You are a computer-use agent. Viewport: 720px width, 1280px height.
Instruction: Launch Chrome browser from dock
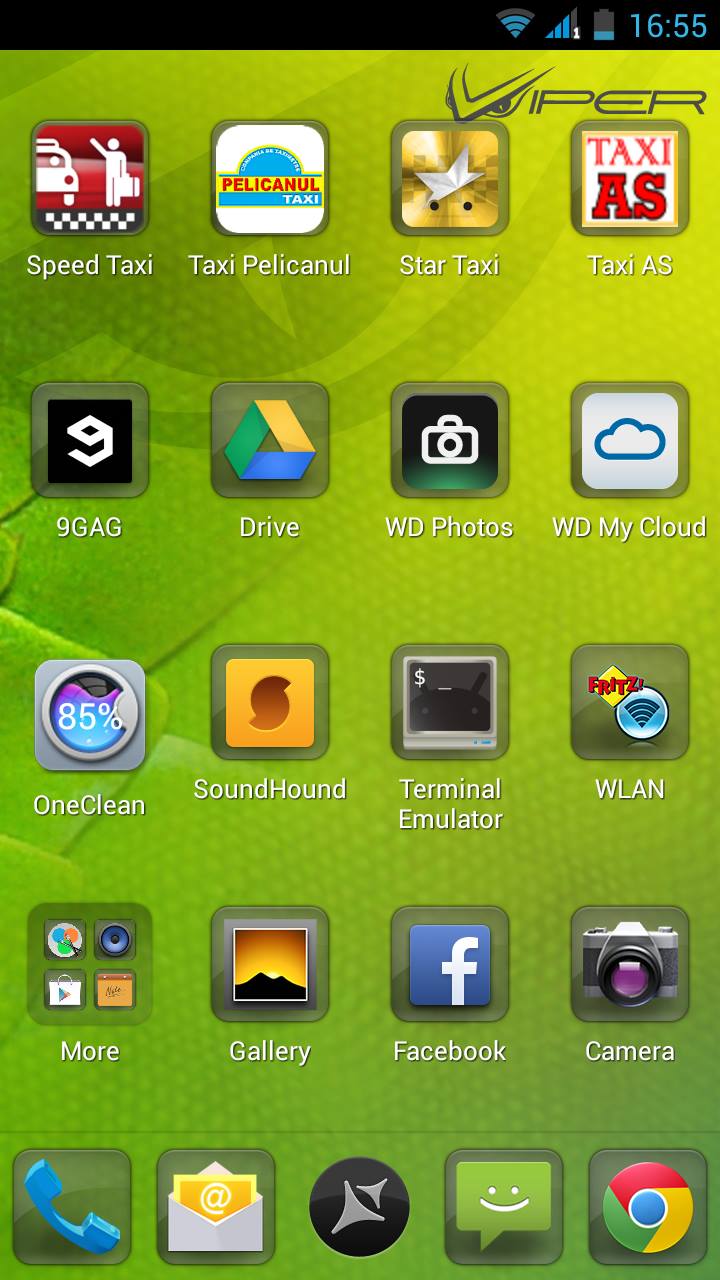click(648, 1208)
